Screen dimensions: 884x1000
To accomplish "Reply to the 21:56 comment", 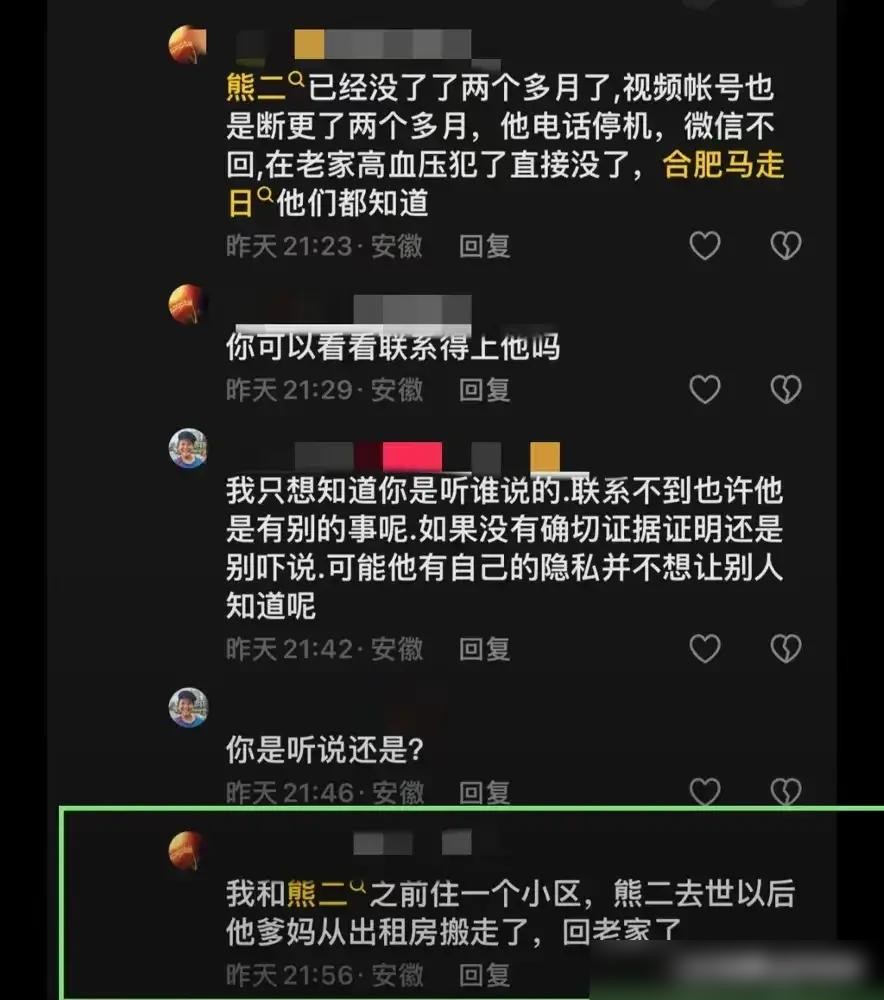I will point(484,974).
